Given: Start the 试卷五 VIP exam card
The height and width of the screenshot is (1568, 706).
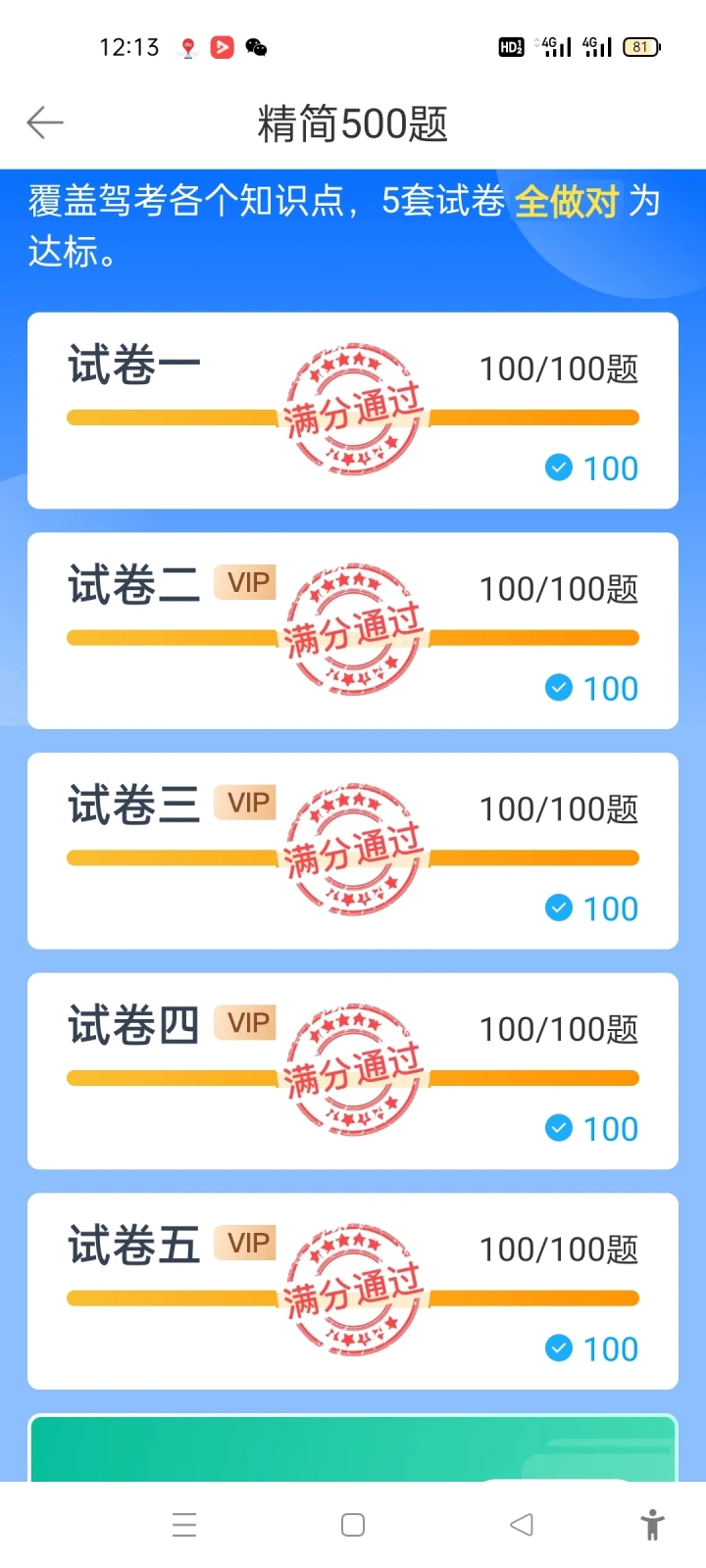Looking at the screenshot, I should coord(353,1291).
